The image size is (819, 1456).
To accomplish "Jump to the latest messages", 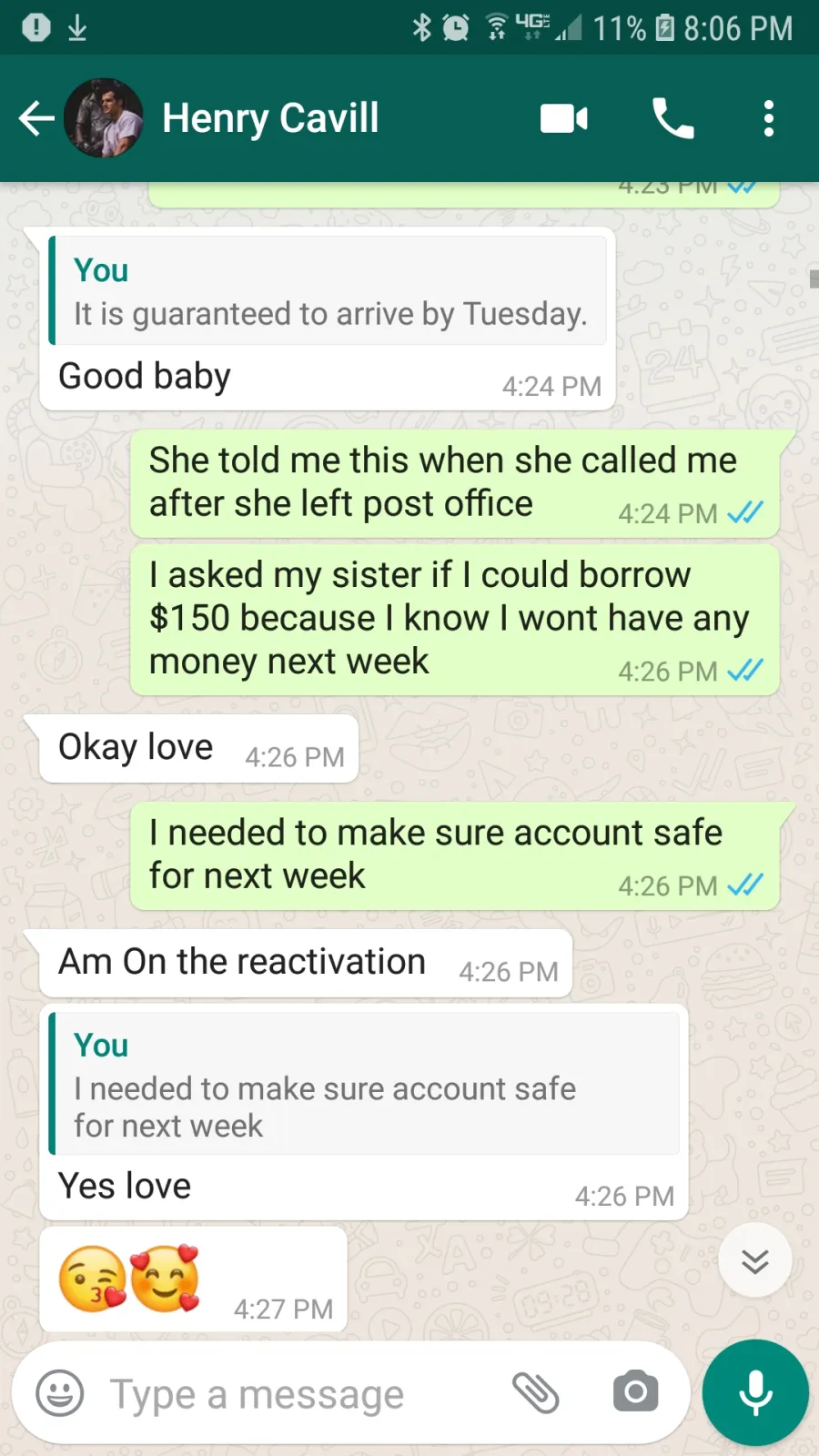I will (755, 1260).
